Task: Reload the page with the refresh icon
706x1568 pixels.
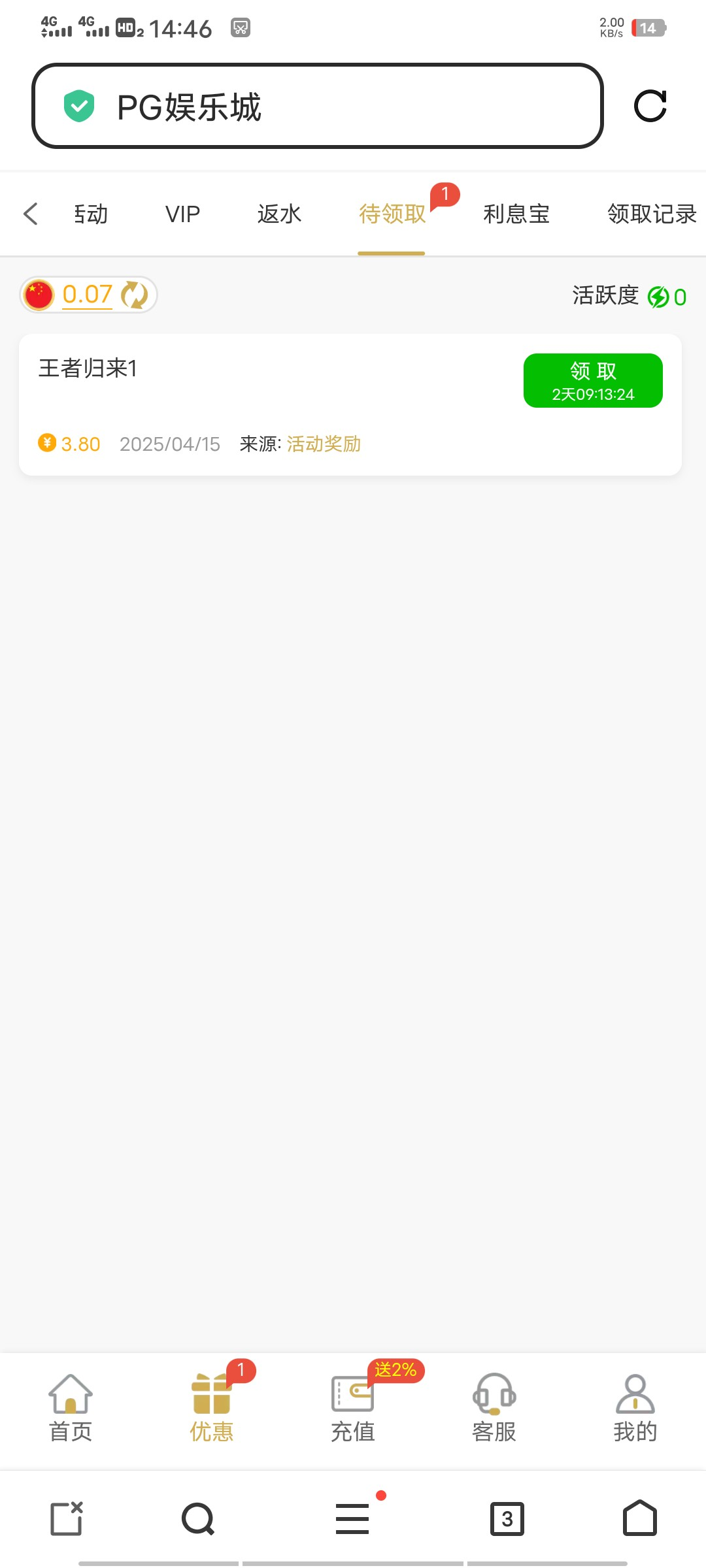Action: (x=650, y=106)
